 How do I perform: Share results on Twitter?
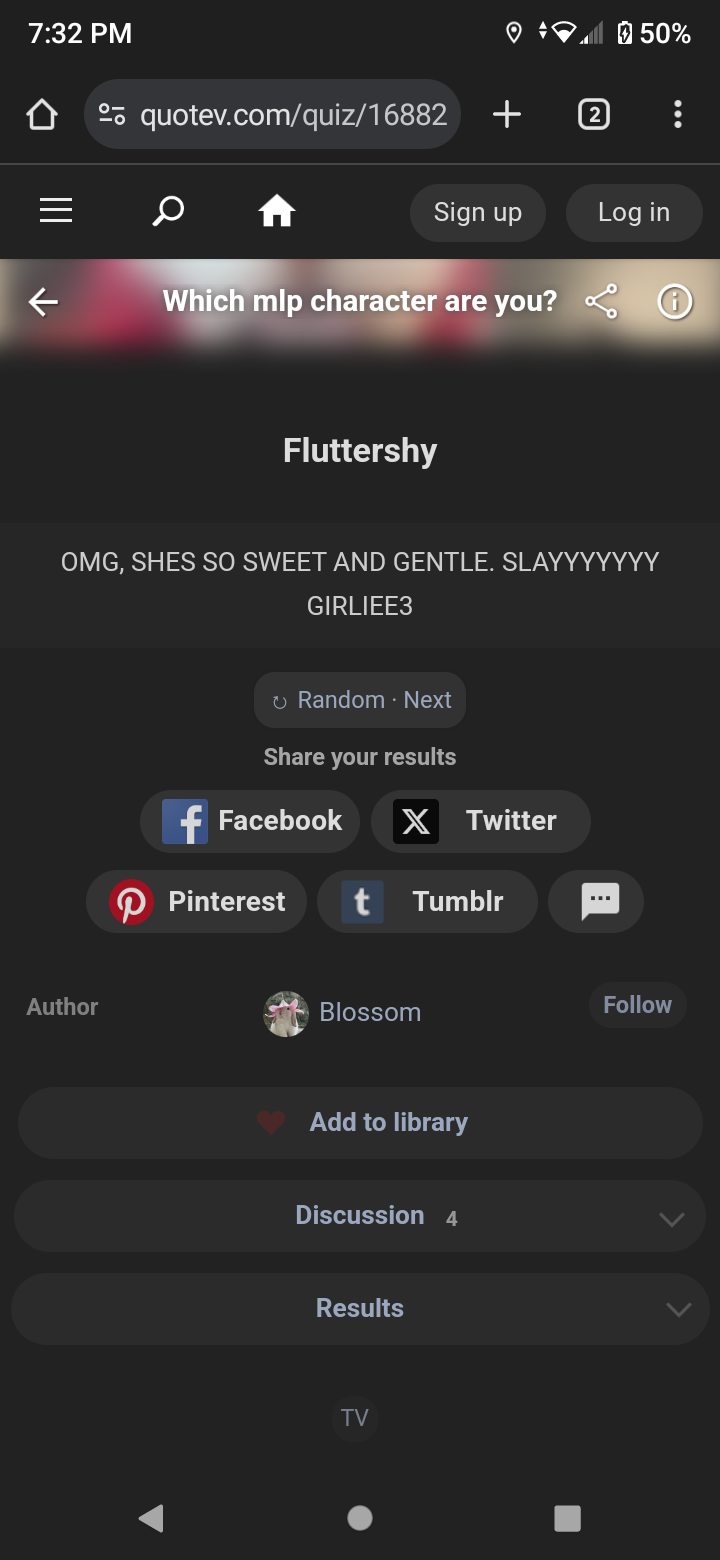click(x=481, y=821)
